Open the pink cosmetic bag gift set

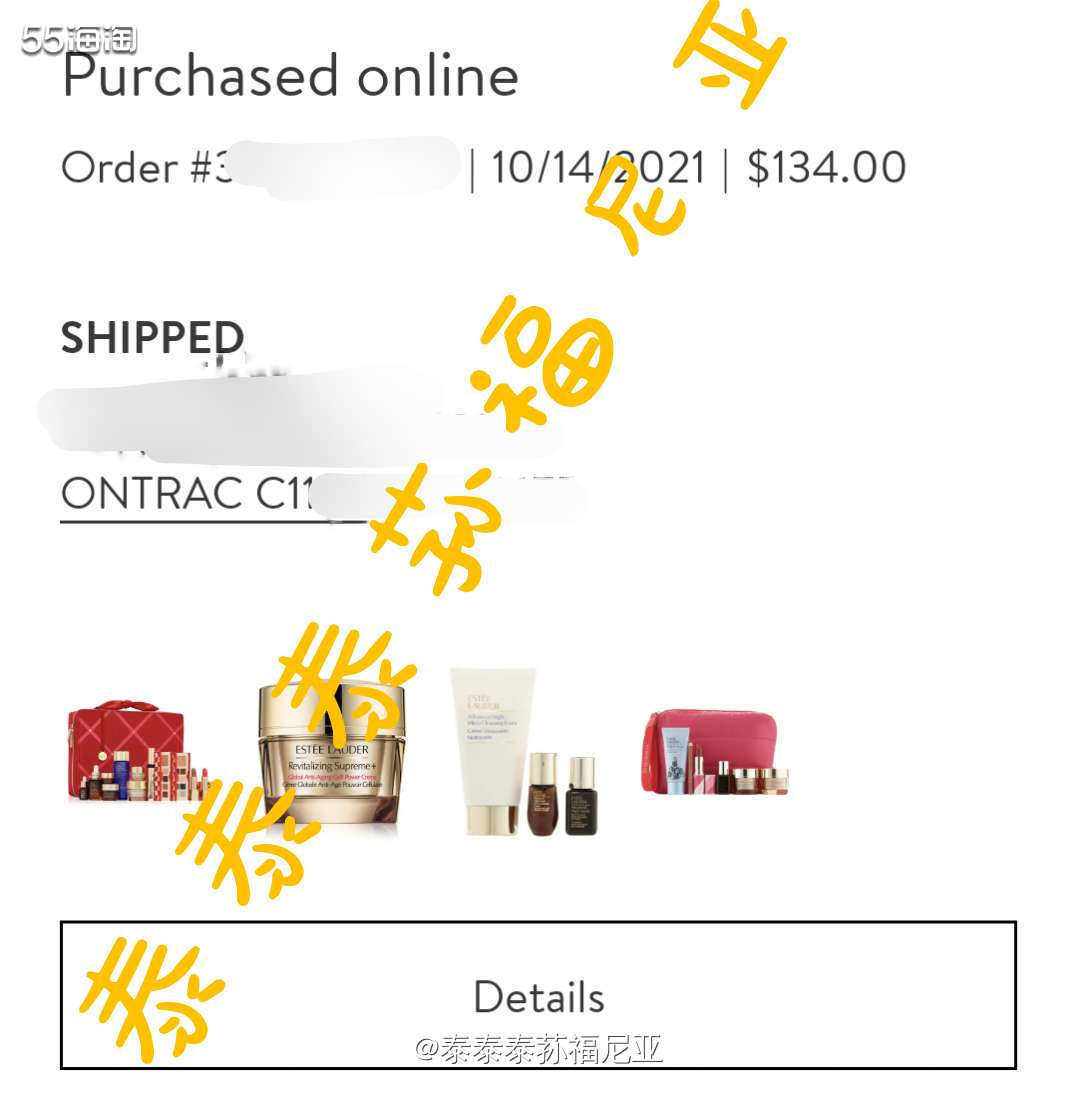[713, 753]
